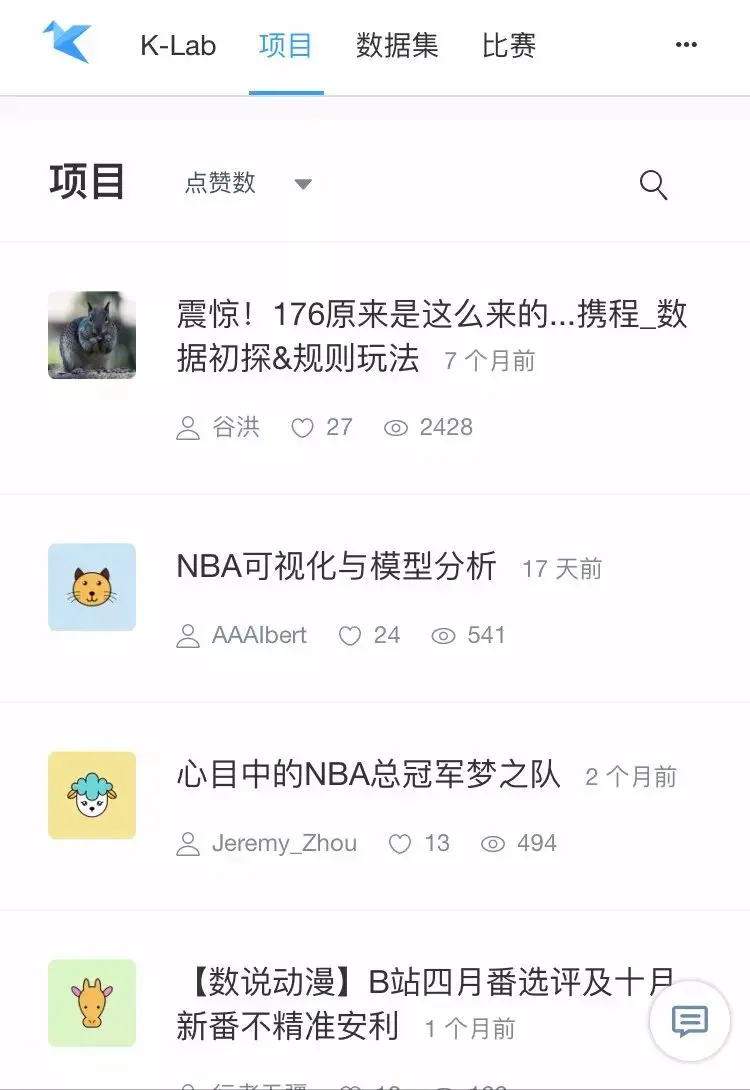This screenshot has width=750, height=1090.
Task: Search projects with the magnifier icon
Action: (x=653, y=184)
